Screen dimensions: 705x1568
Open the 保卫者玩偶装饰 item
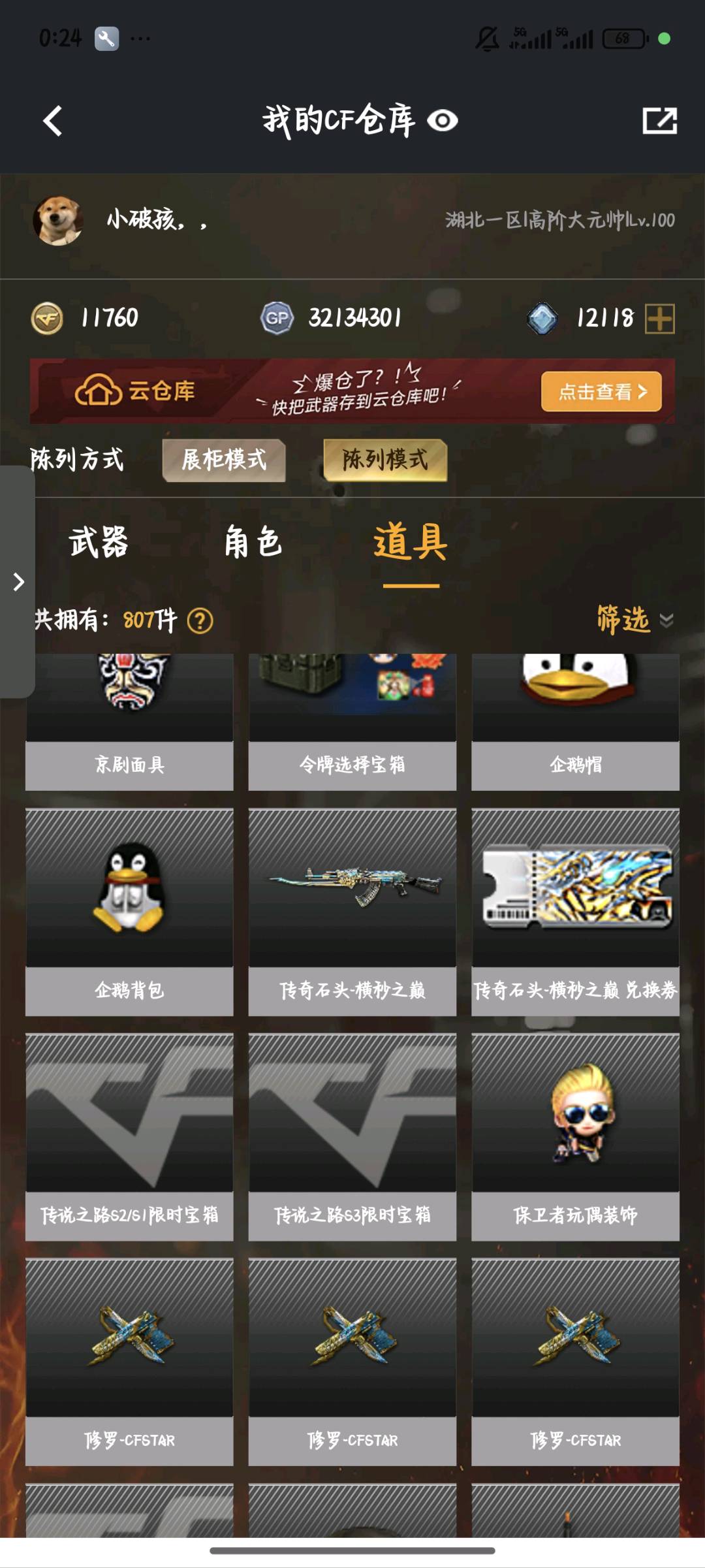576,1137
